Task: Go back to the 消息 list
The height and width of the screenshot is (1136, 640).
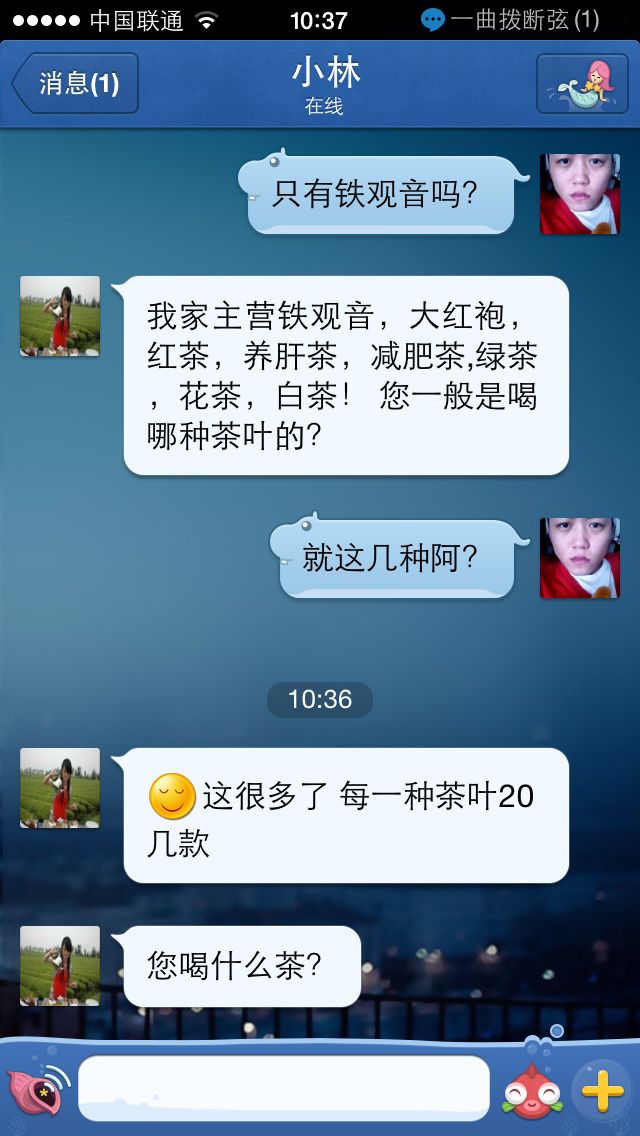Action: [x=76, y=84]
